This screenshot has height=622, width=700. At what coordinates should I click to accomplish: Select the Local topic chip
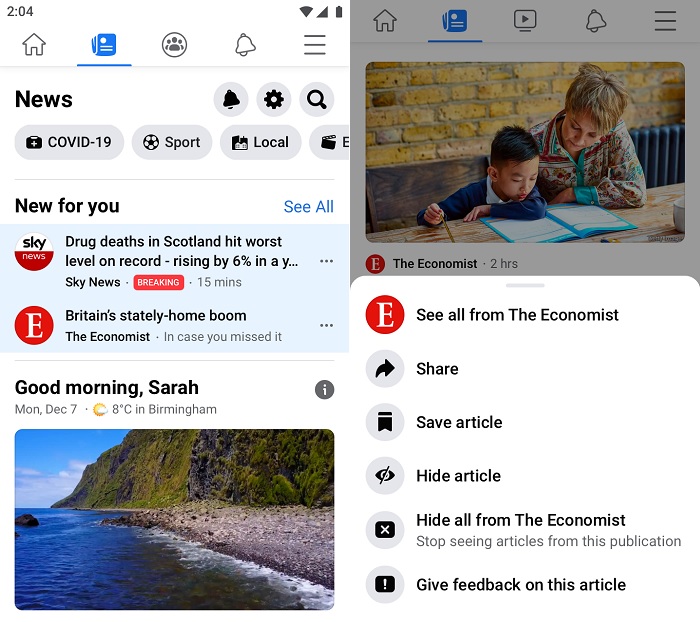point(260,142)
